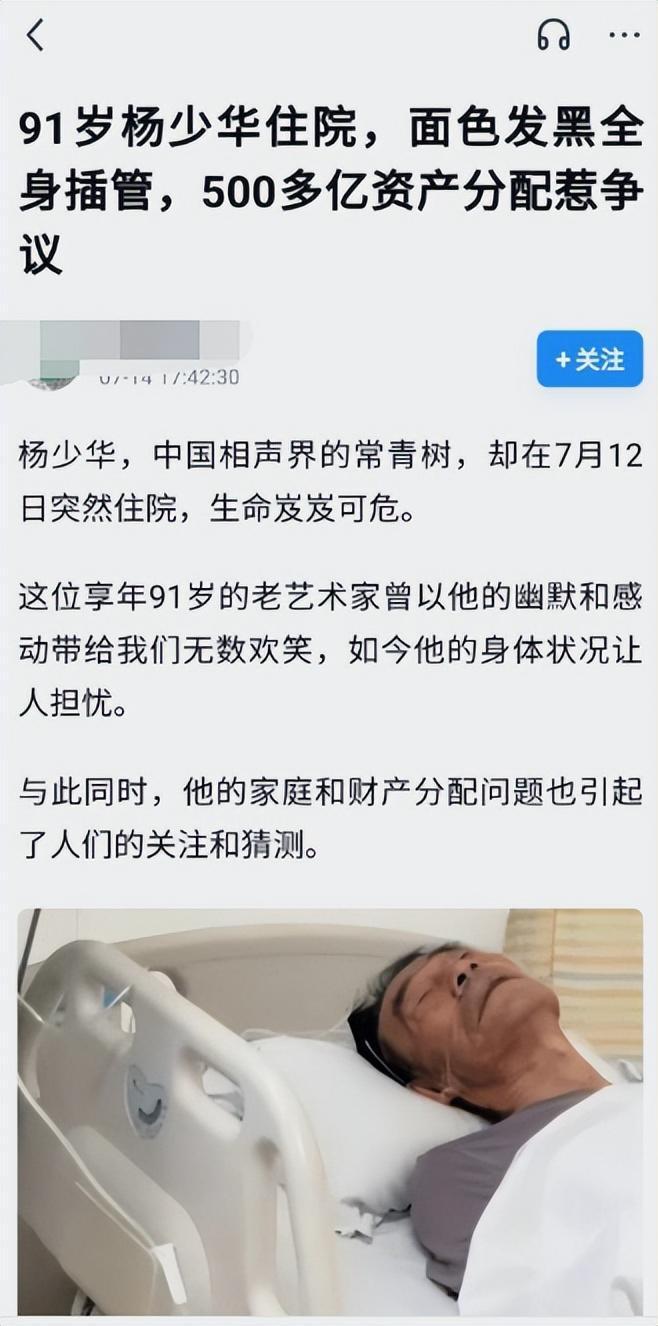Go back using the top arrow
658x1326 pixels.
click(x=36, y=36)
